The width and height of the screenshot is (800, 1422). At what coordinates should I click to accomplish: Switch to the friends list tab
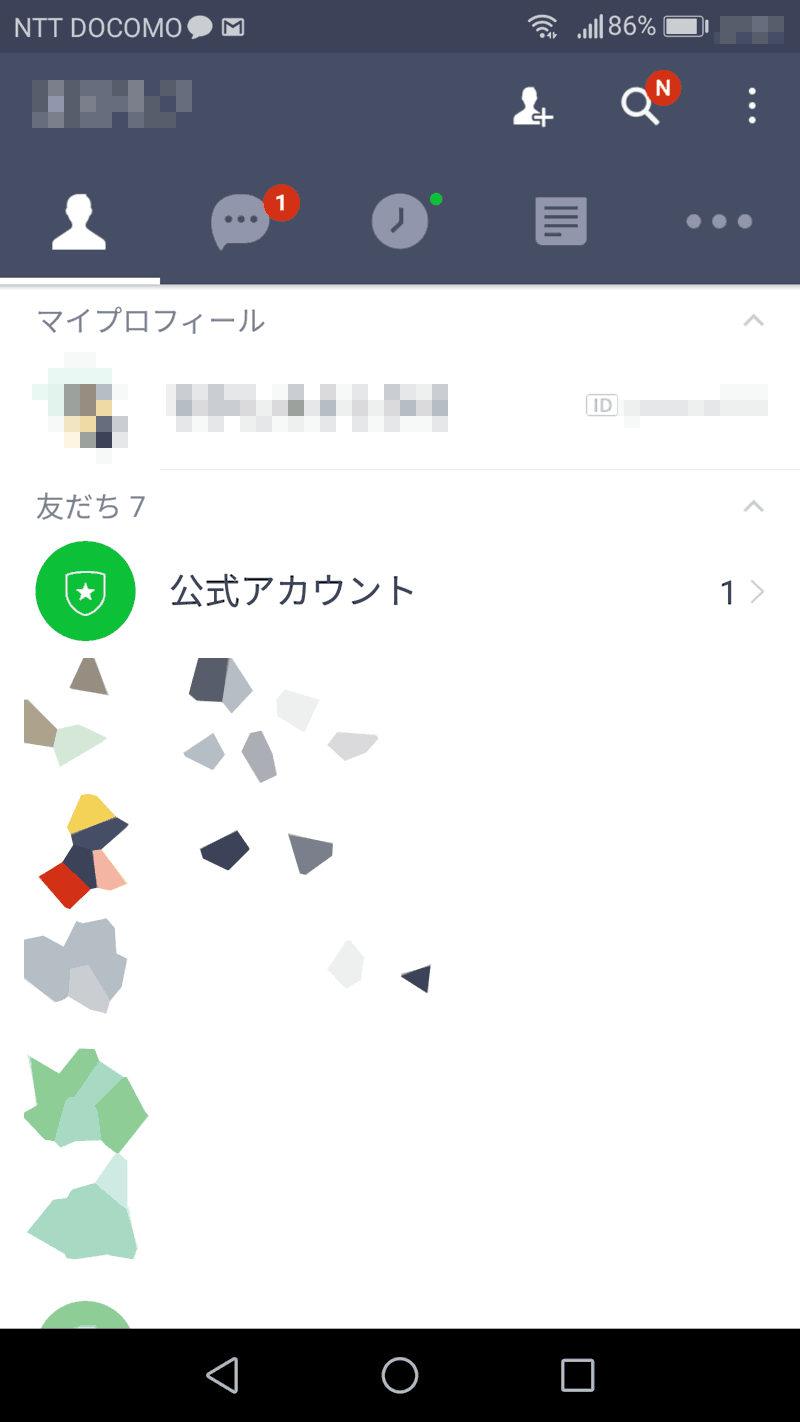pos(79,222)
